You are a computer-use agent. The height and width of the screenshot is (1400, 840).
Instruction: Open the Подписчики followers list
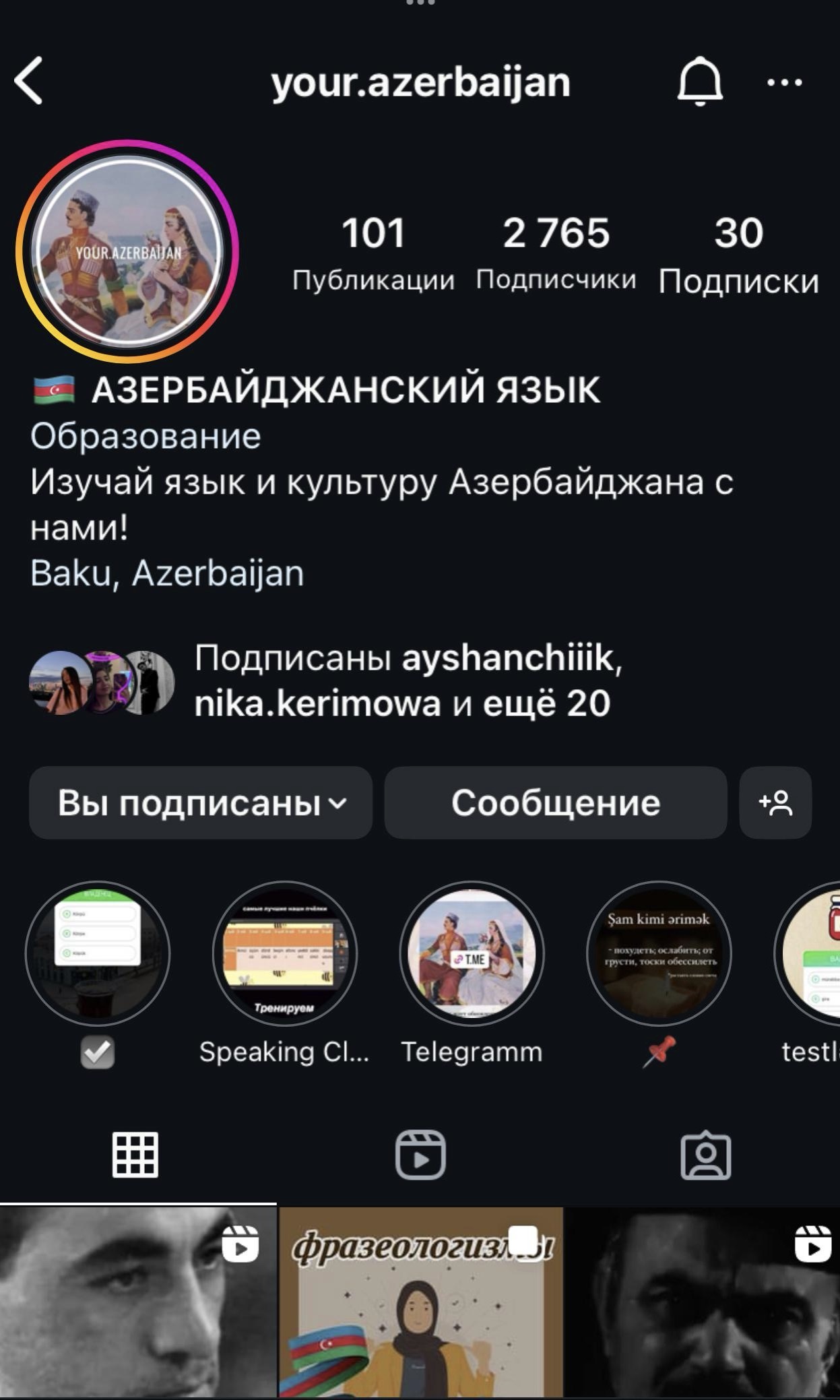pos(556,251)
